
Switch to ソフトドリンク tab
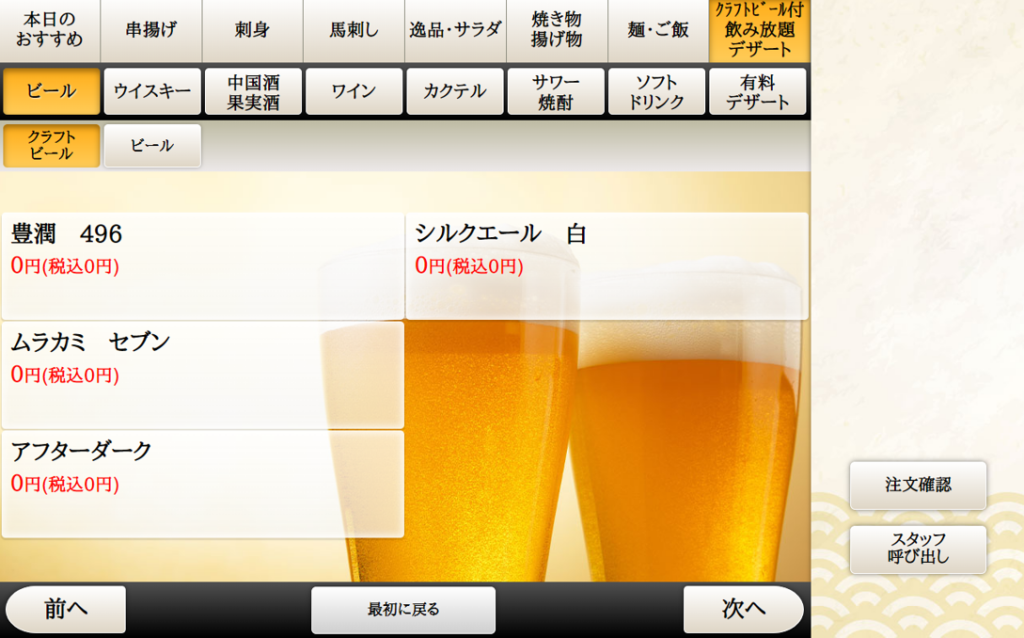657,91
